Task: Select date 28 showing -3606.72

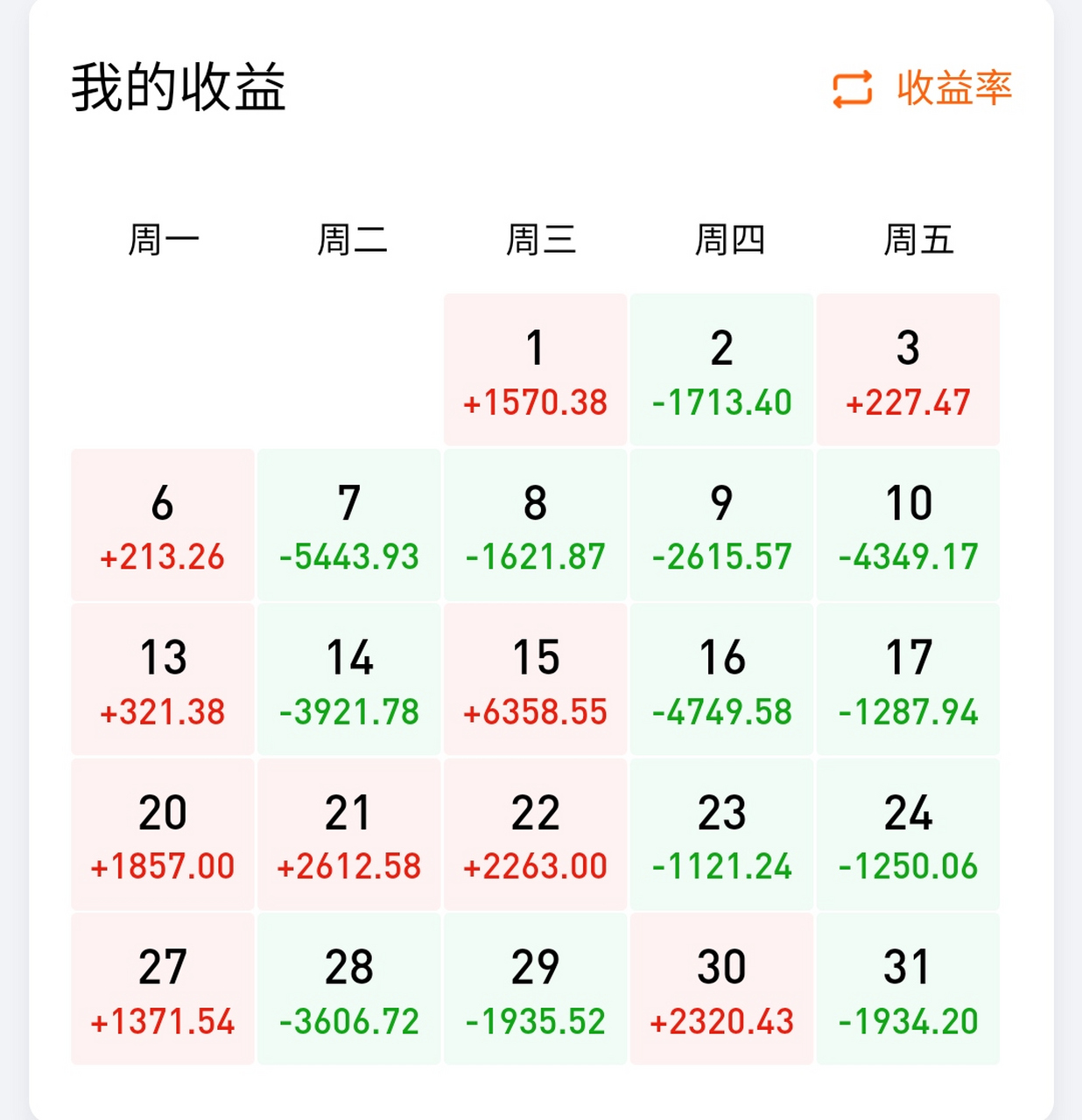Action: pyautogui.click(x=348, y=990)
